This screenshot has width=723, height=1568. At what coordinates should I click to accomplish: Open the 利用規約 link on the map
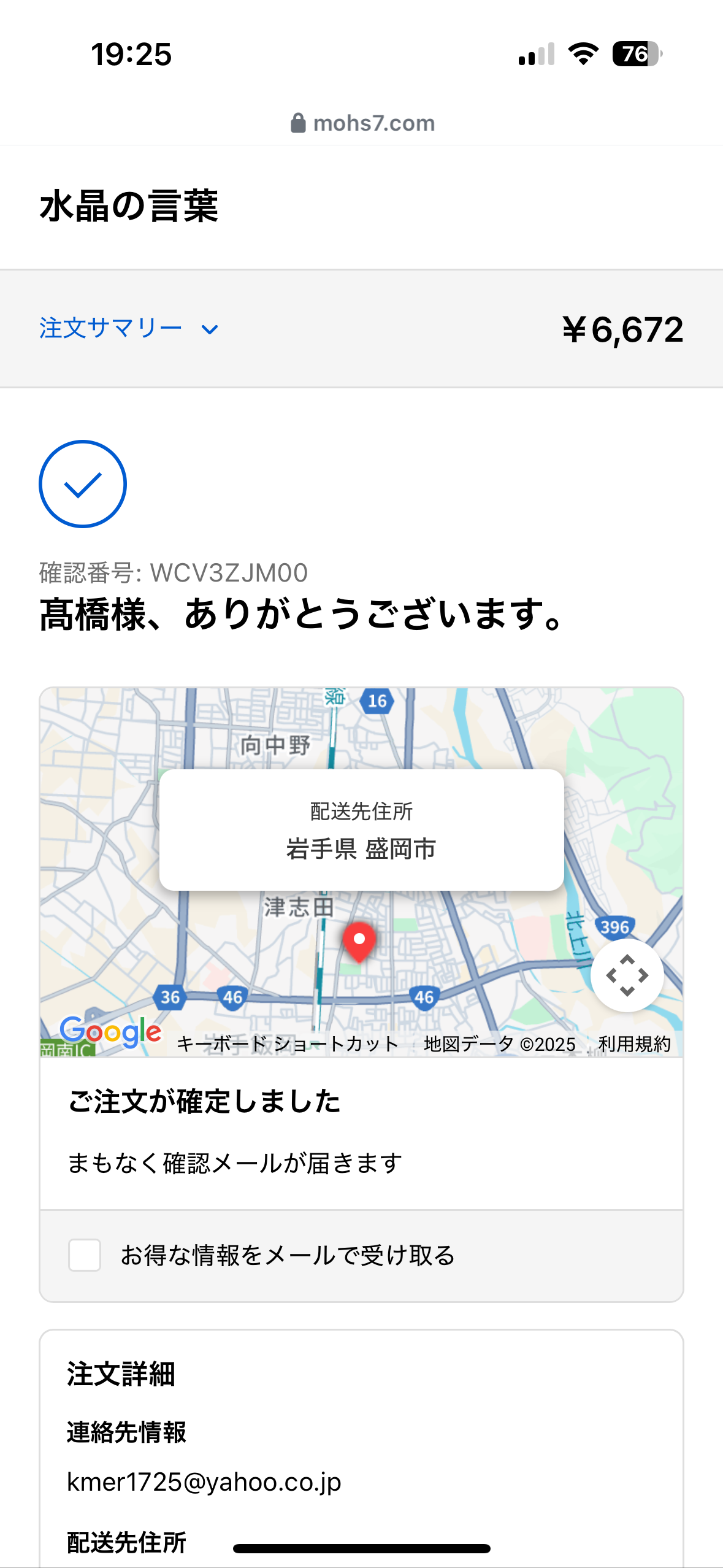[634, 1043]
